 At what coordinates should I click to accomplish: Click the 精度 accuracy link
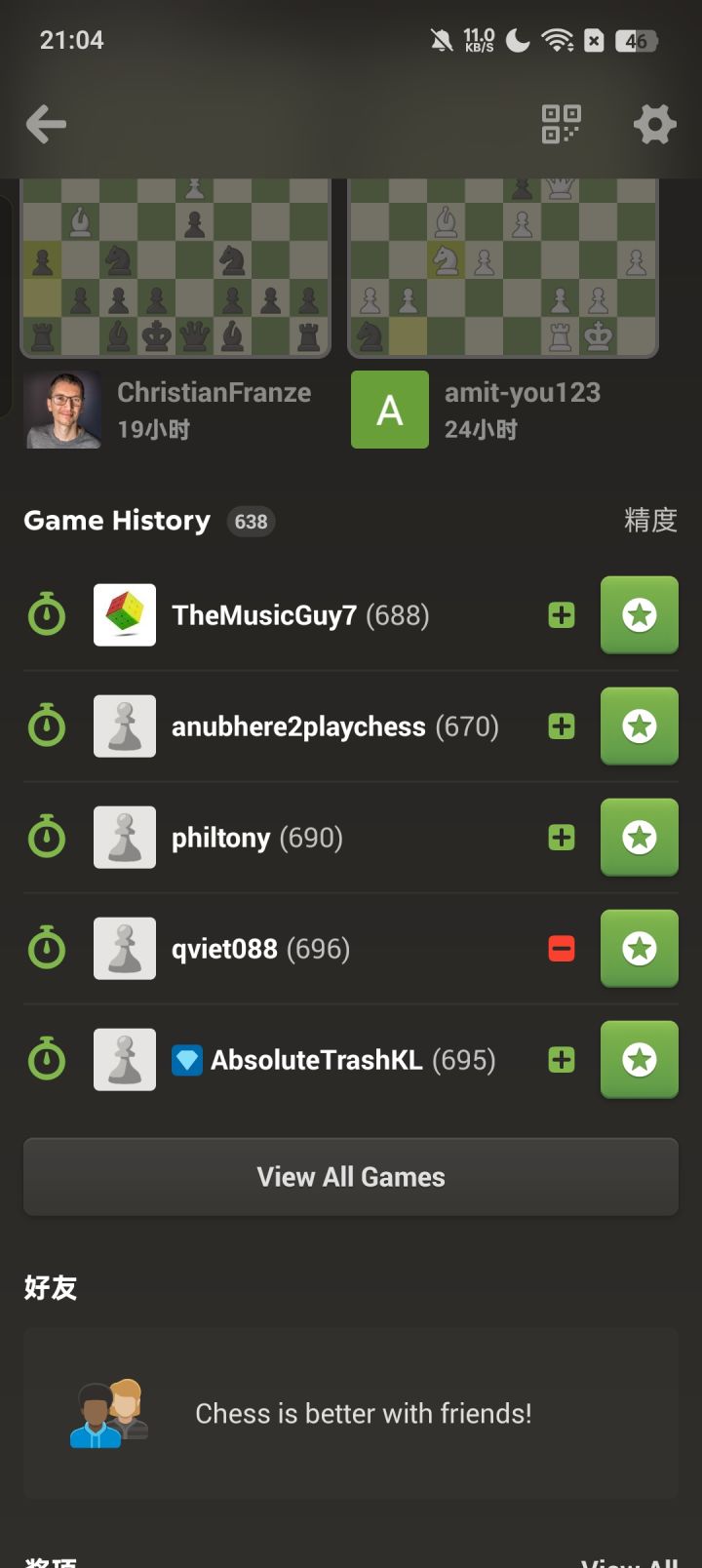[x=651, y=521]
